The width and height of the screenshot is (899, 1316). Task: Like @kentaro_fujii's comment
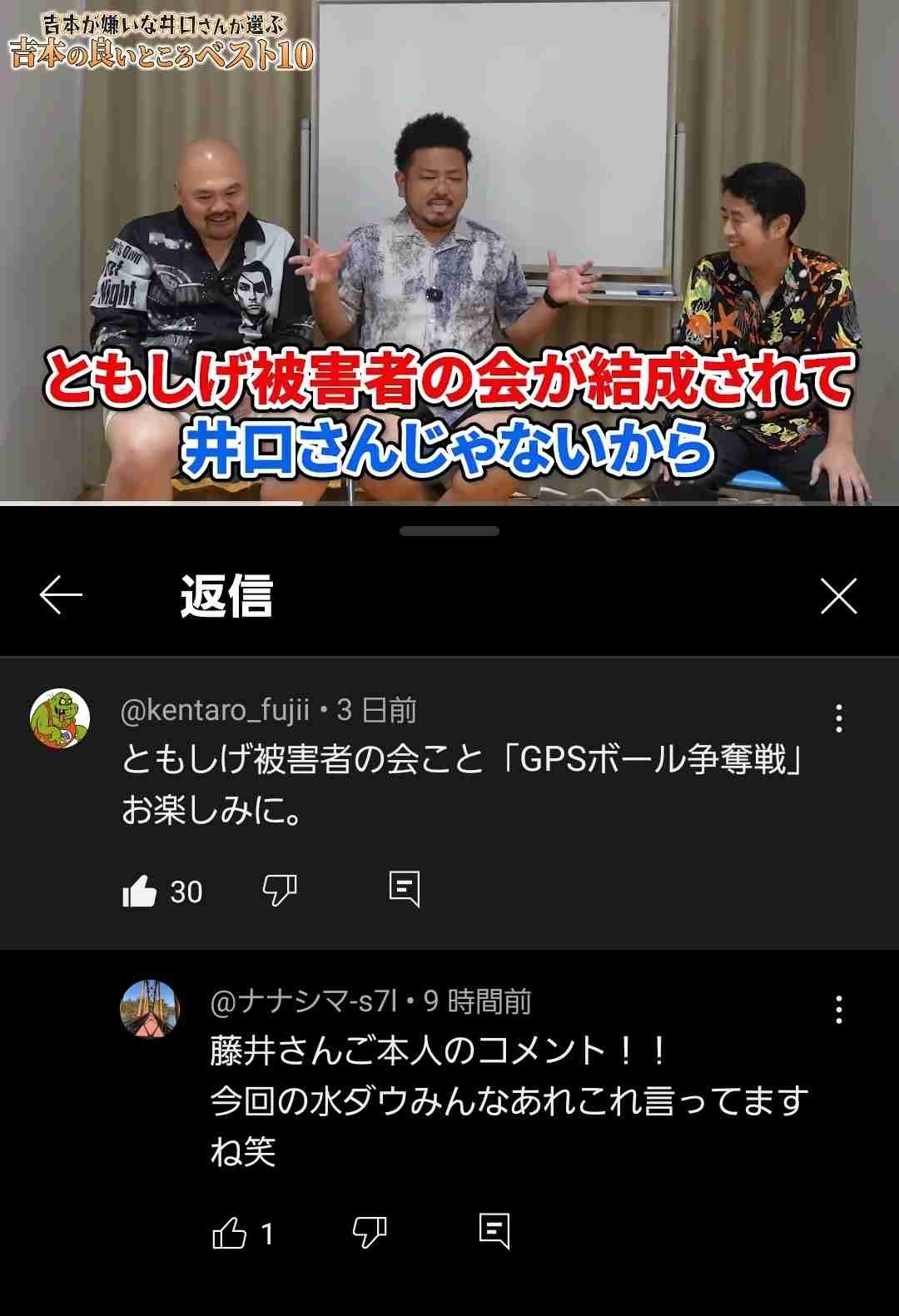[x=140, y=891]
